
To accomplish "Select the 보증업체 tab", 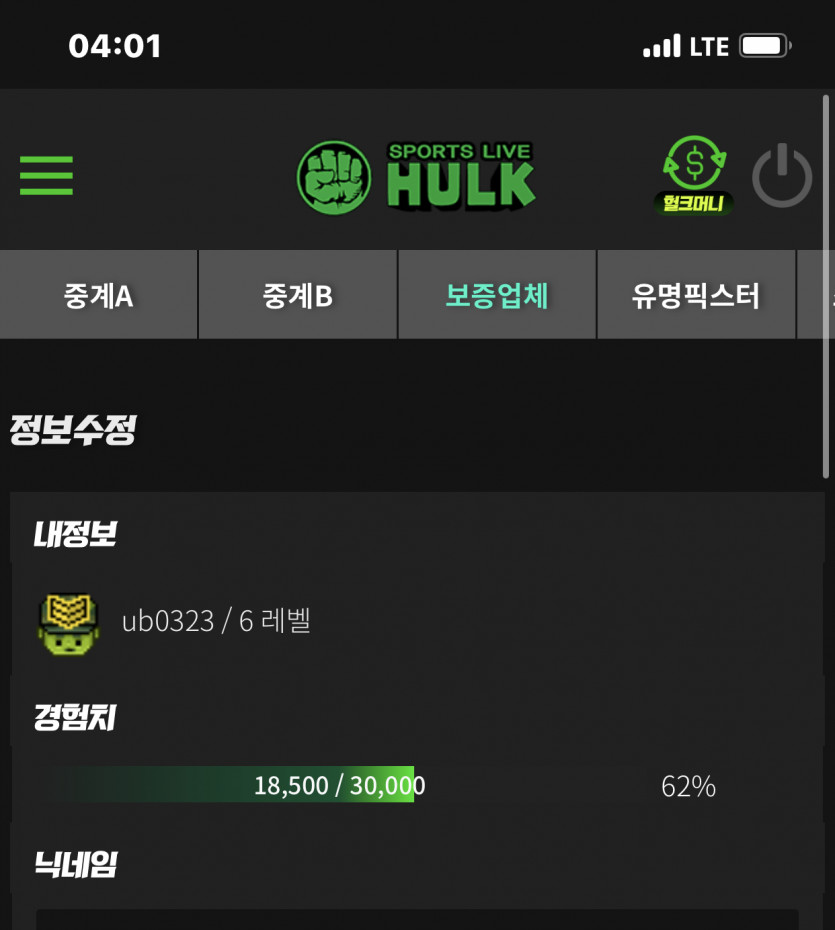I will coord(497,294).
